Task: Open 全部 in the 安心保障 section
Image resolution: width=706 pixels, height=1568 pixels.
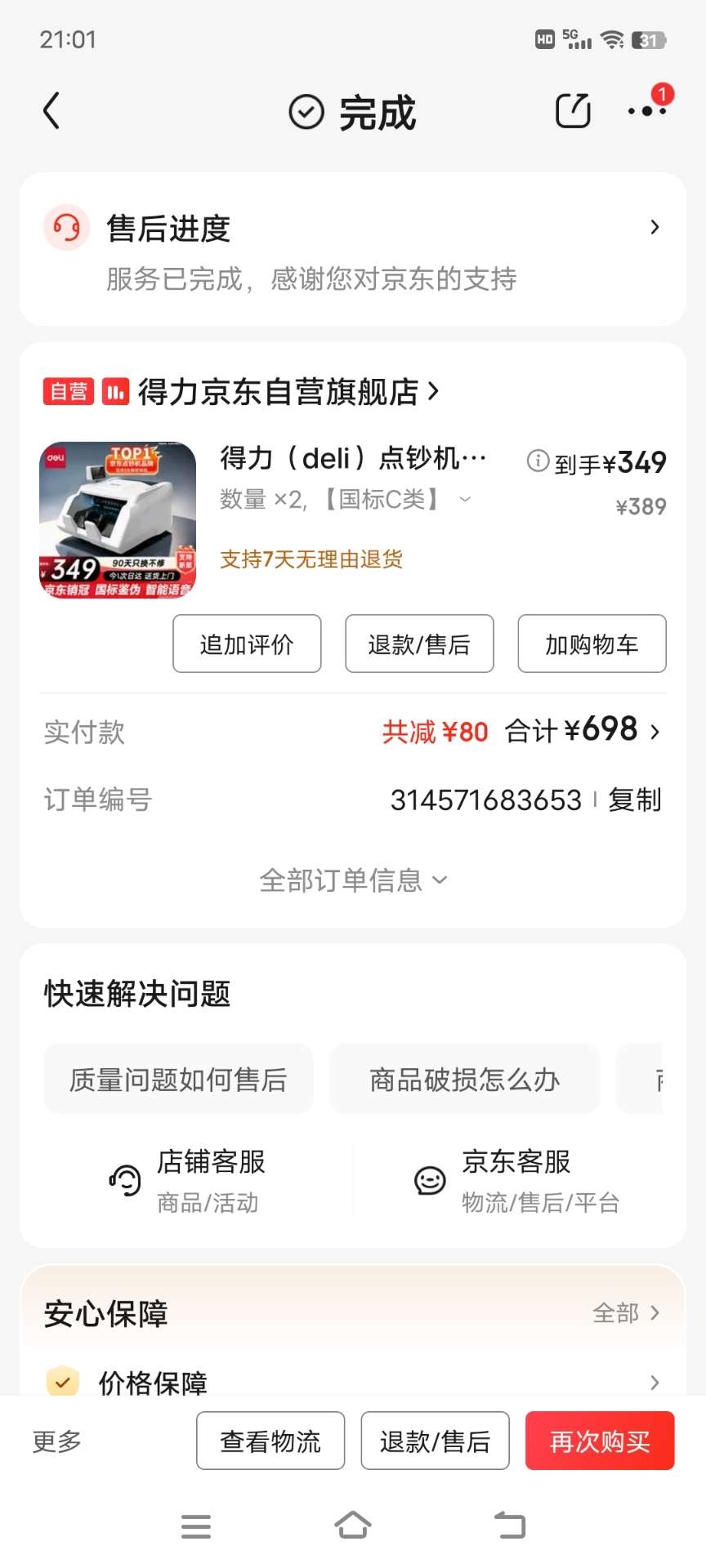Action: click(626, 1313)
